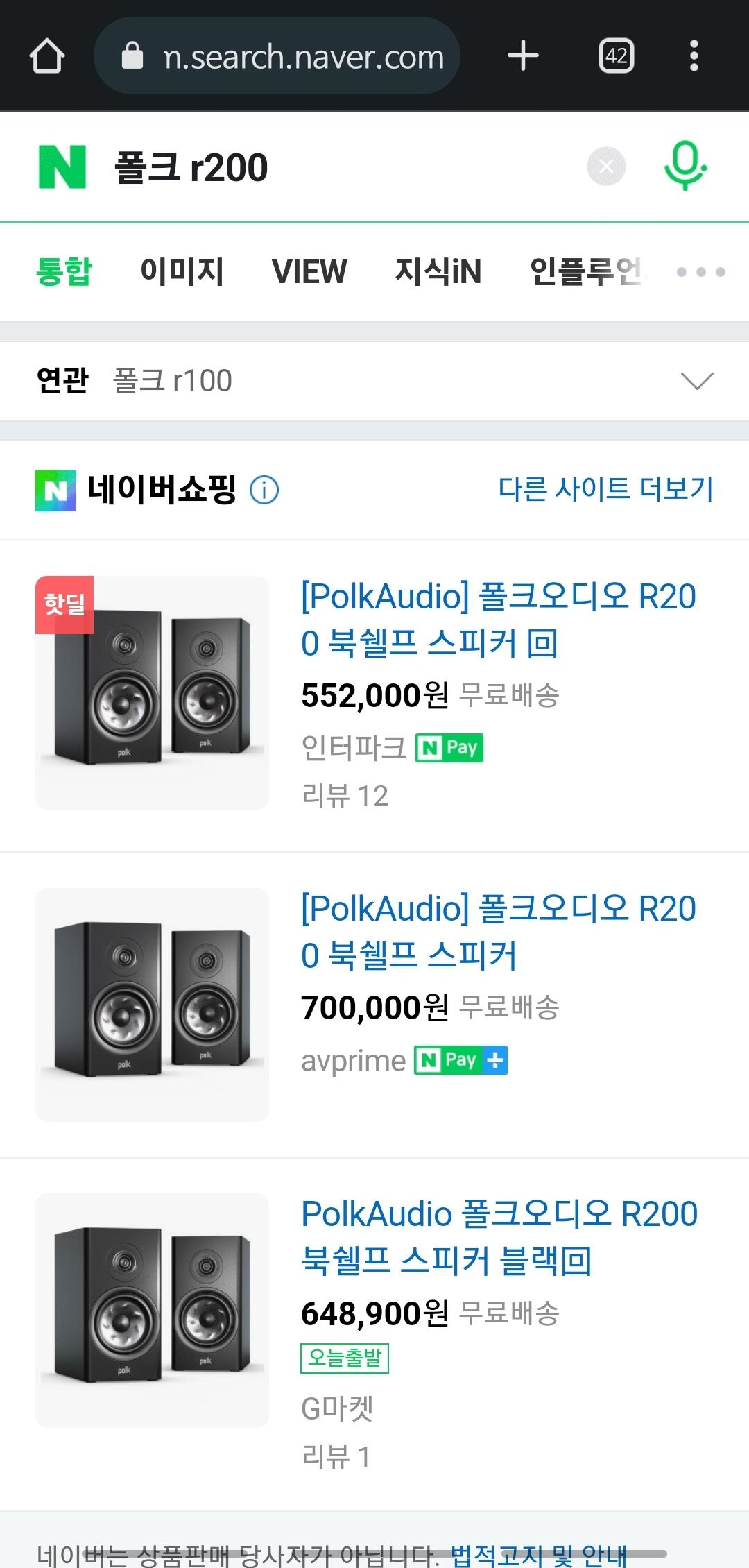Open the 네이버쇼핑 info icon

(x=264, y=490)
